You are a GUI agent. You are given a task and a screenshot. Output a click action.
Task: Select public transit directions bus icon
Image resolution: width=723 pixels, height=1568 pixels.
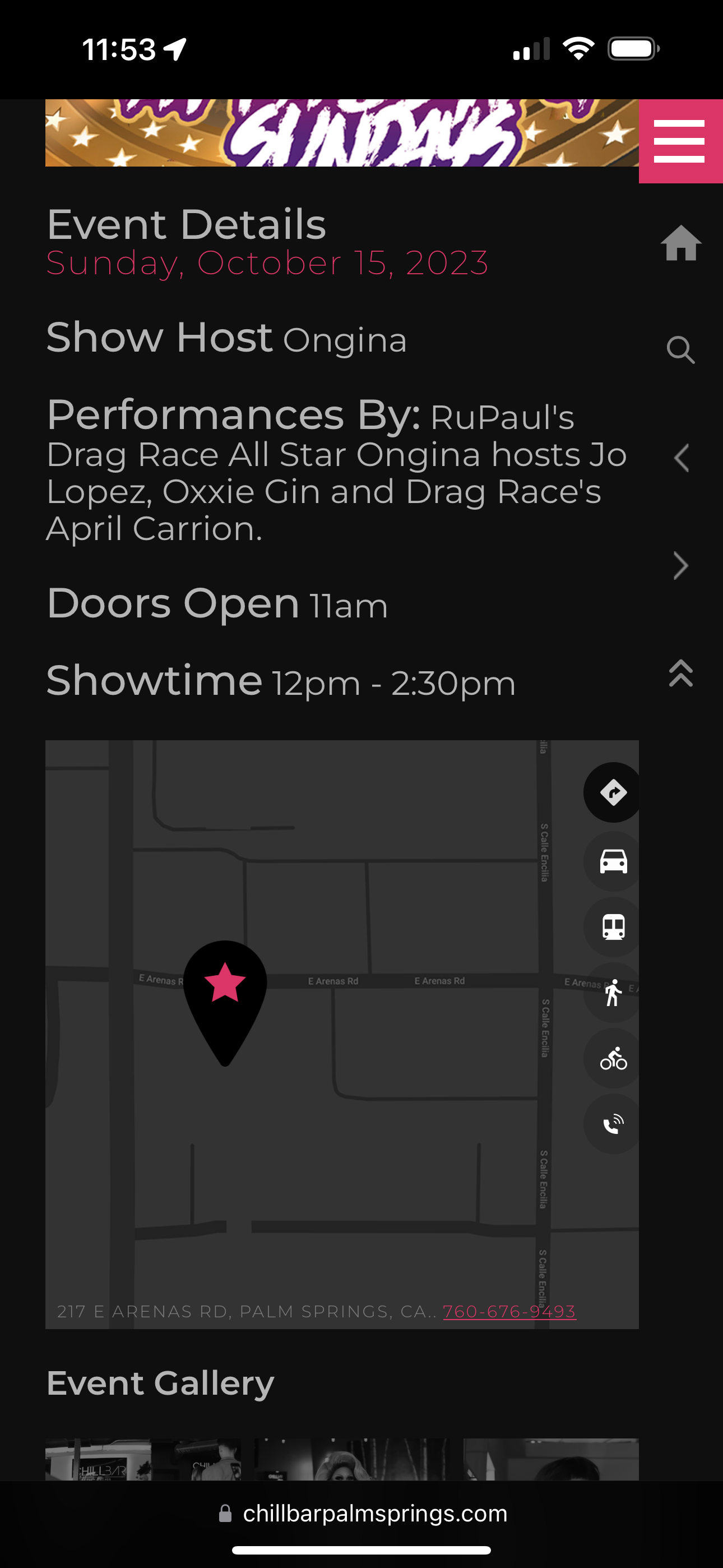[613, 927]
